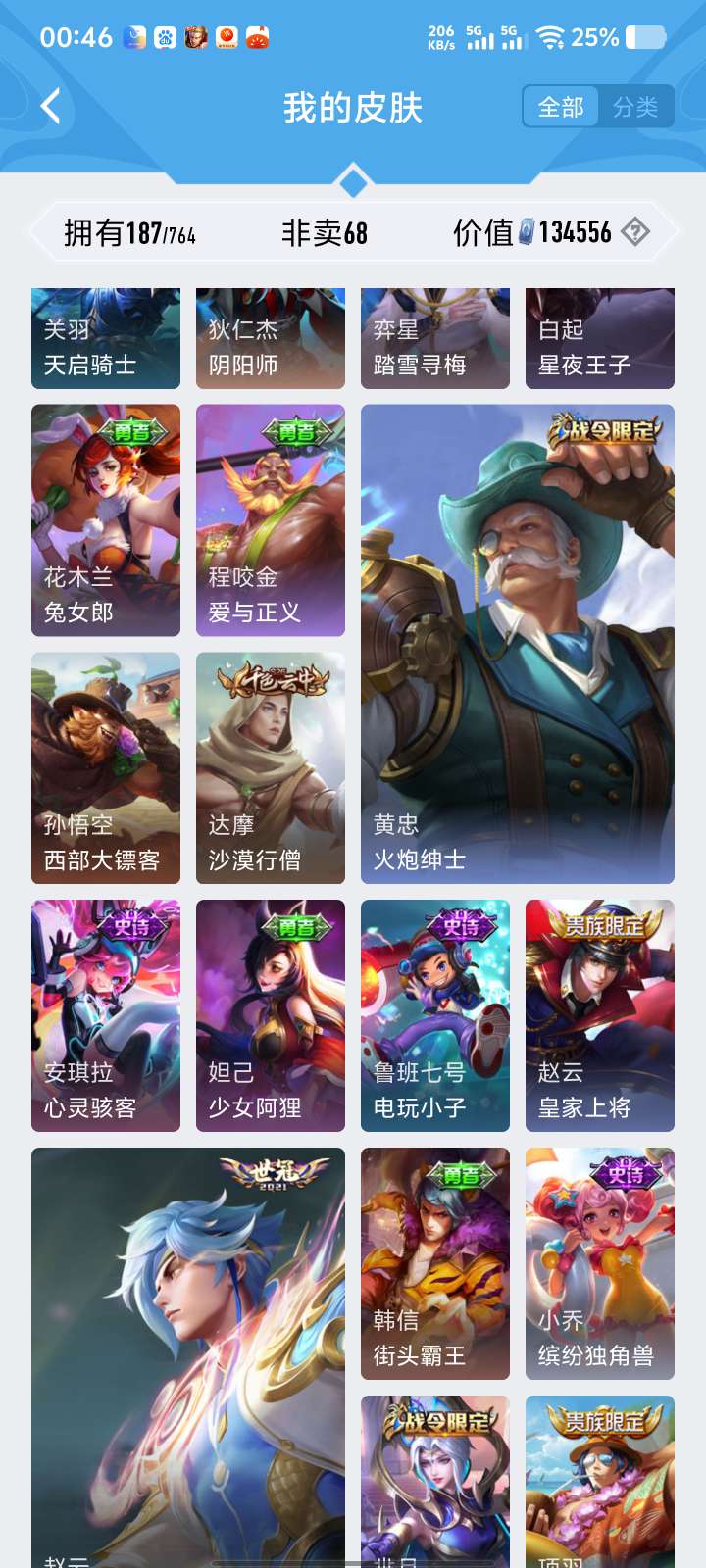View 白起 星夜王子 skin
Viewport: 706px width, 1568px height.
click(x=600, y=338)
